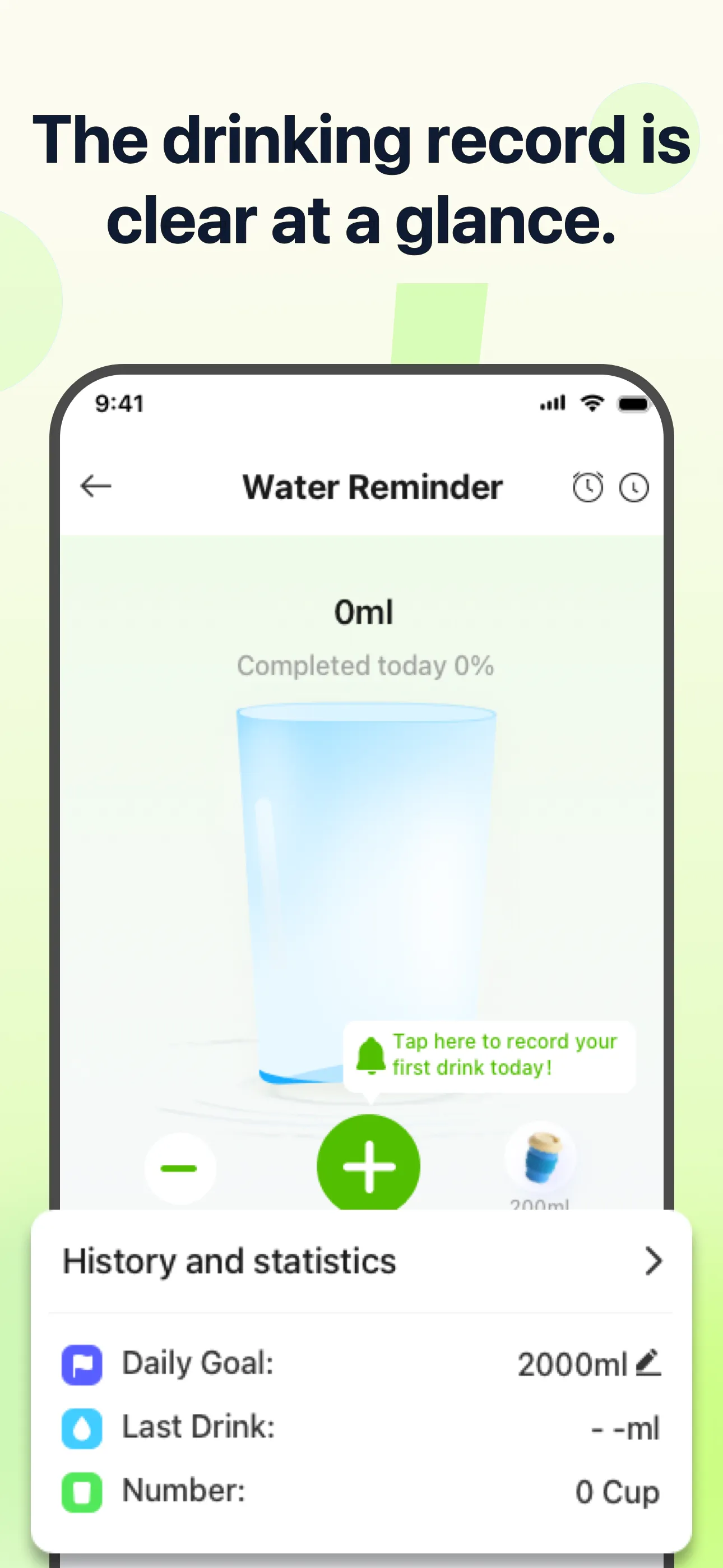Tap the 9:41 clock in status bar
723x1568 pixels.
(119, 403)
